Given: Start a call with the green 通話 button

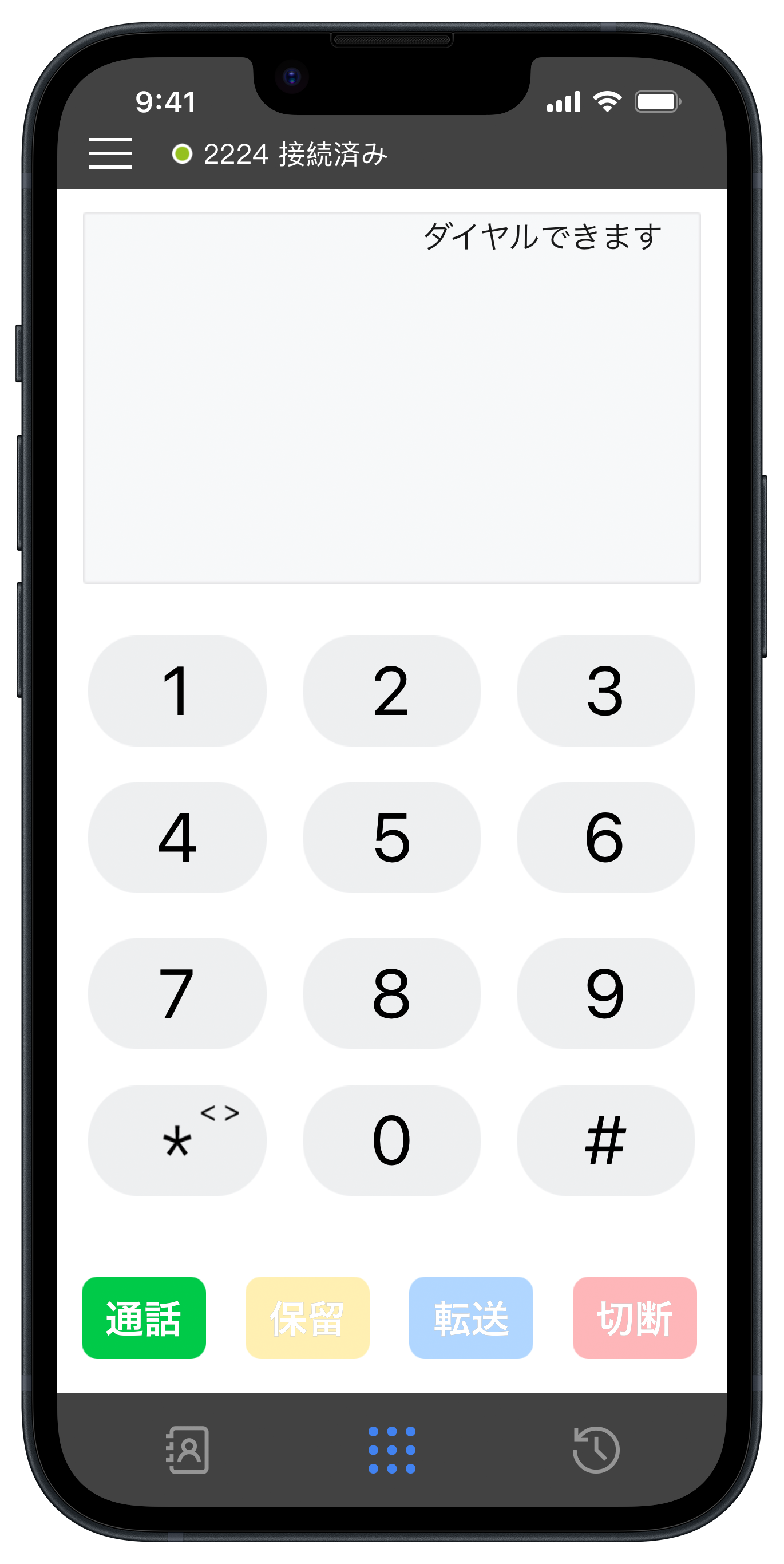Looking at the screenshot, I should click(x=144, y=1318).
